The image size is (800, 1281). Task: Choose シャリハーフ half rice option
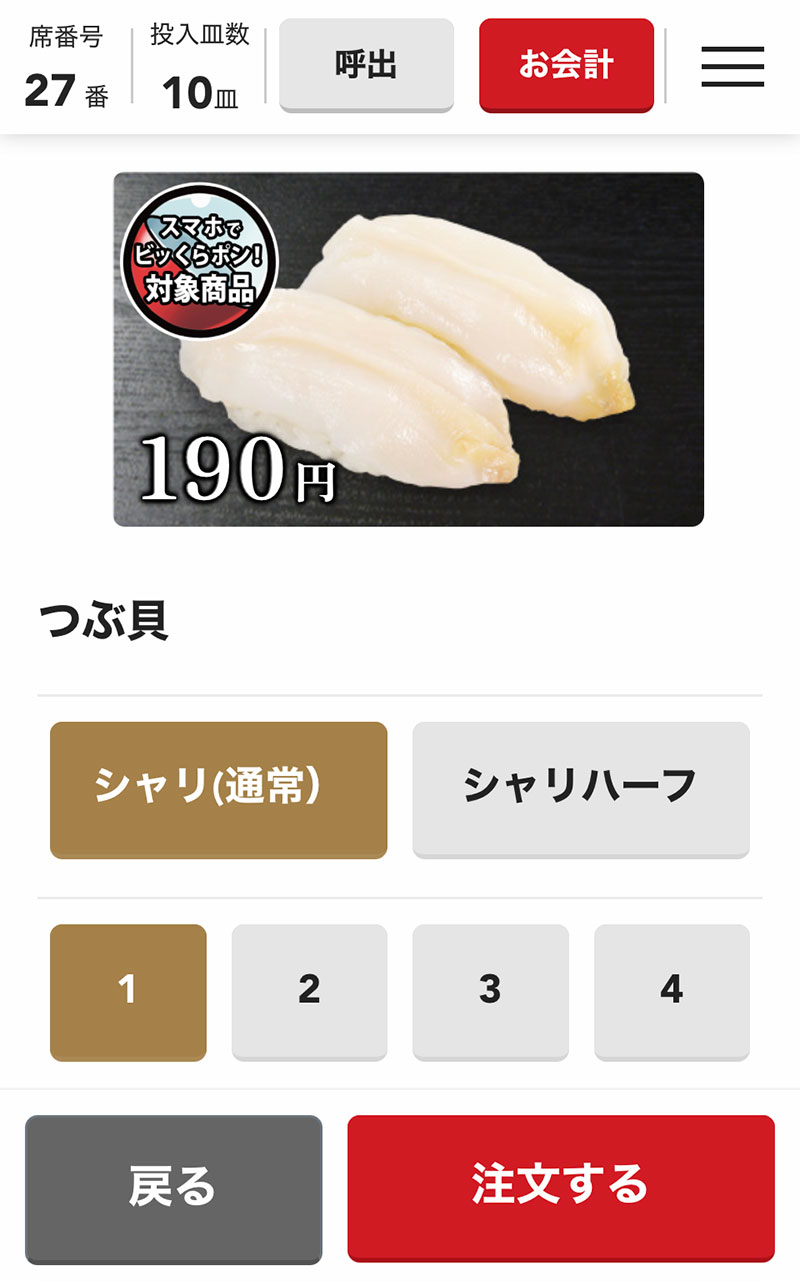click(x=580, y=789)
